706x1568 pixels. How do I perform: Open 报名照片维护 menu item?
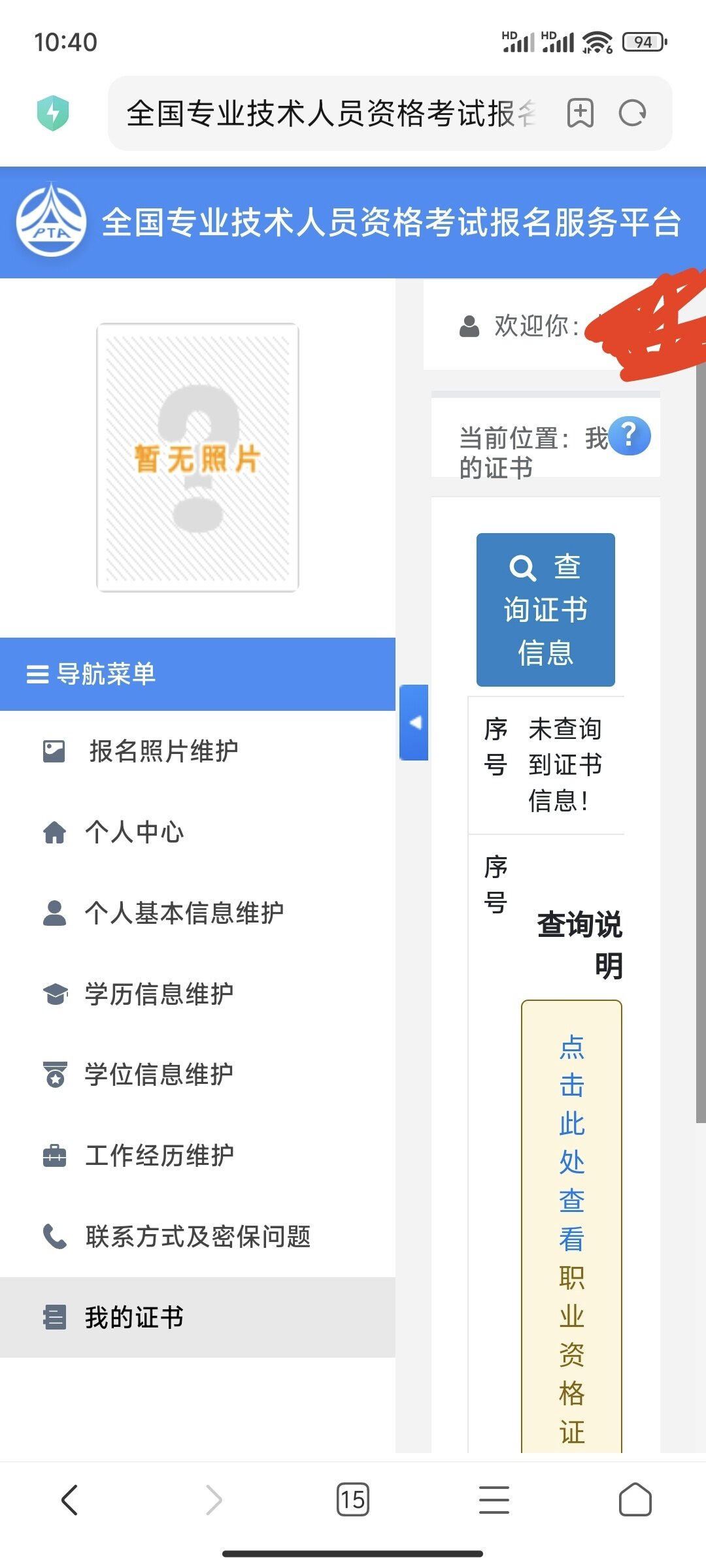pos(197,751)
